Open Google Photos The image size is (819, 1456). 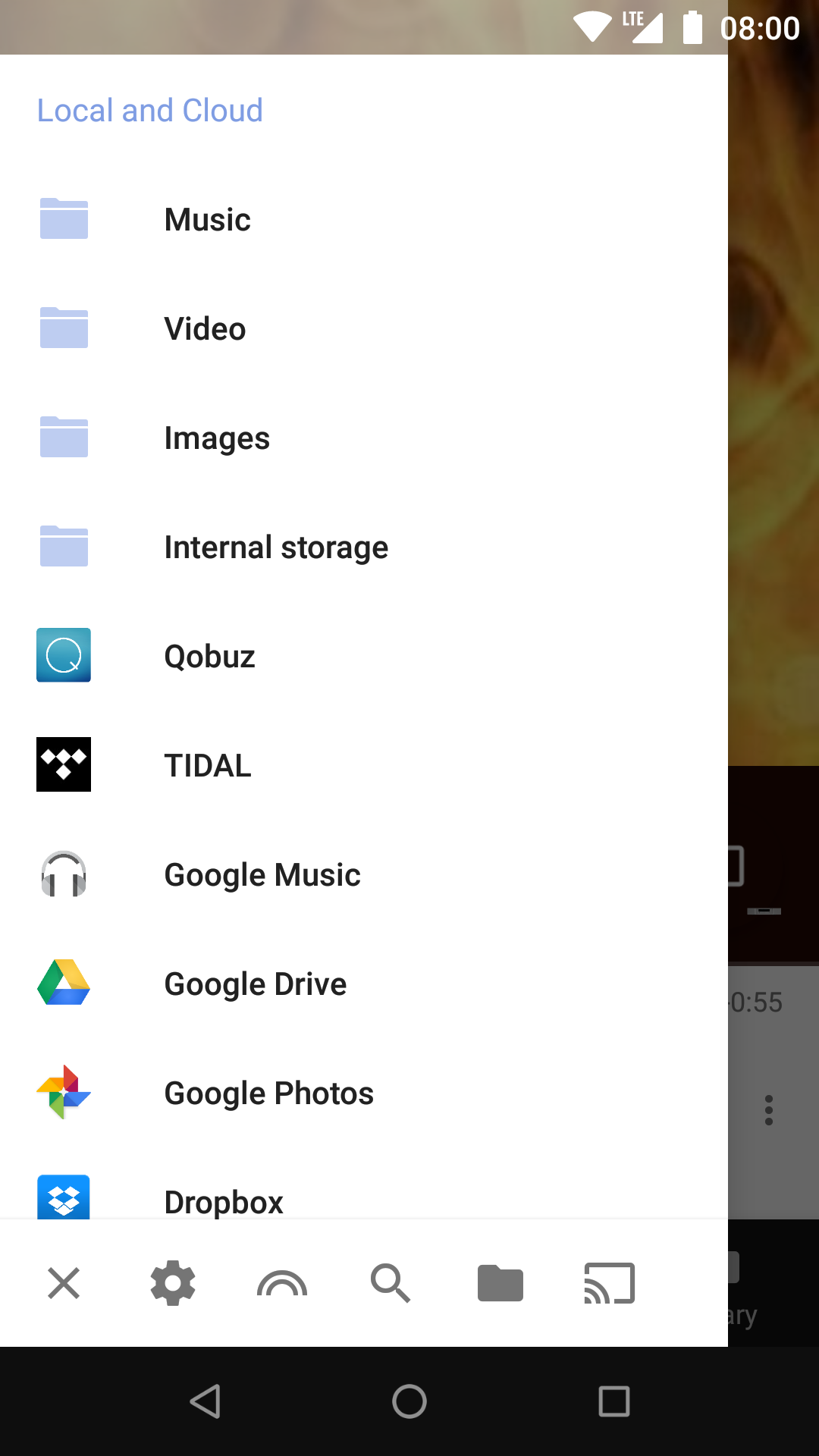coord(269,1094)
